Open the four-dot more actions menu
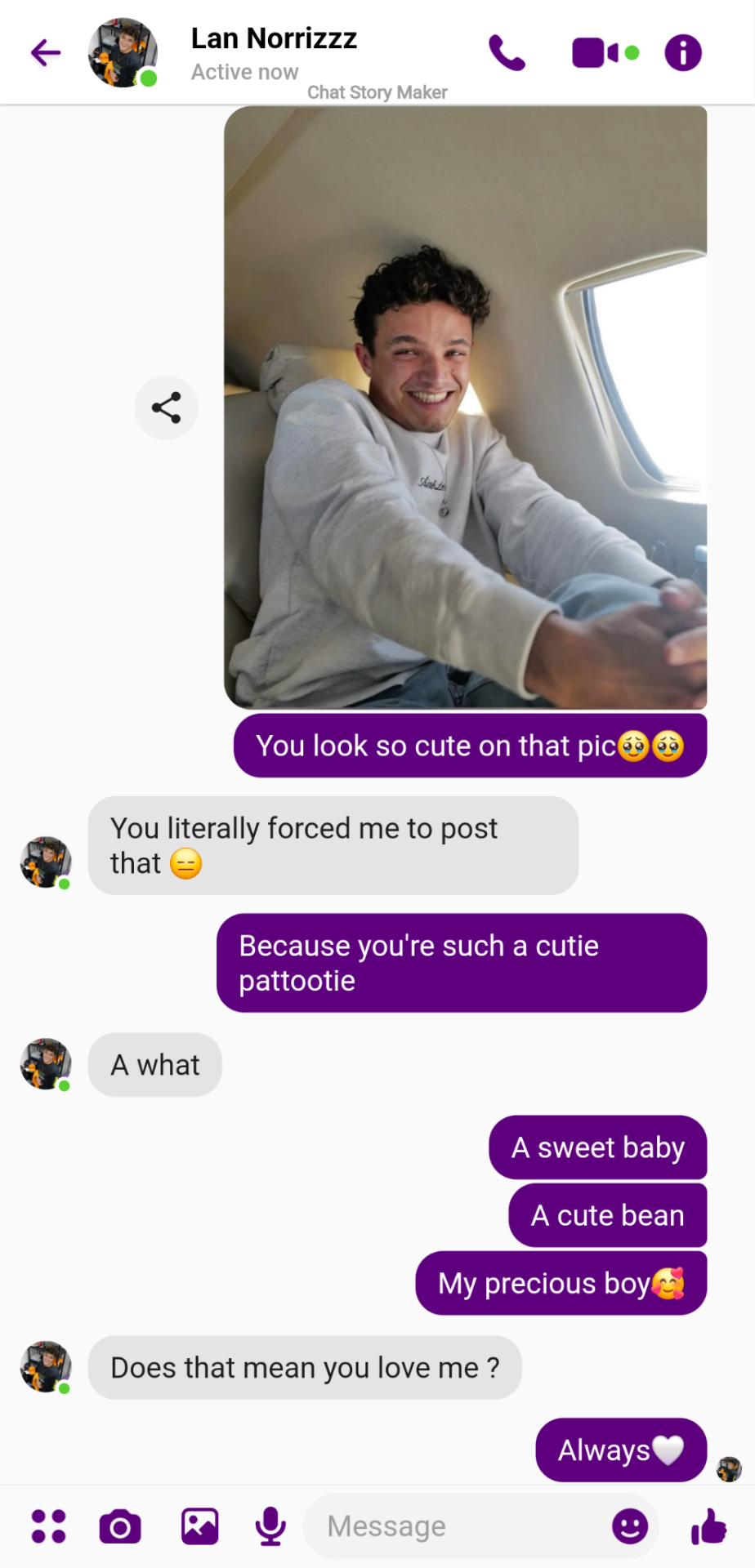Screen dimensions: 755x1568 click(x=48, y=1526)
